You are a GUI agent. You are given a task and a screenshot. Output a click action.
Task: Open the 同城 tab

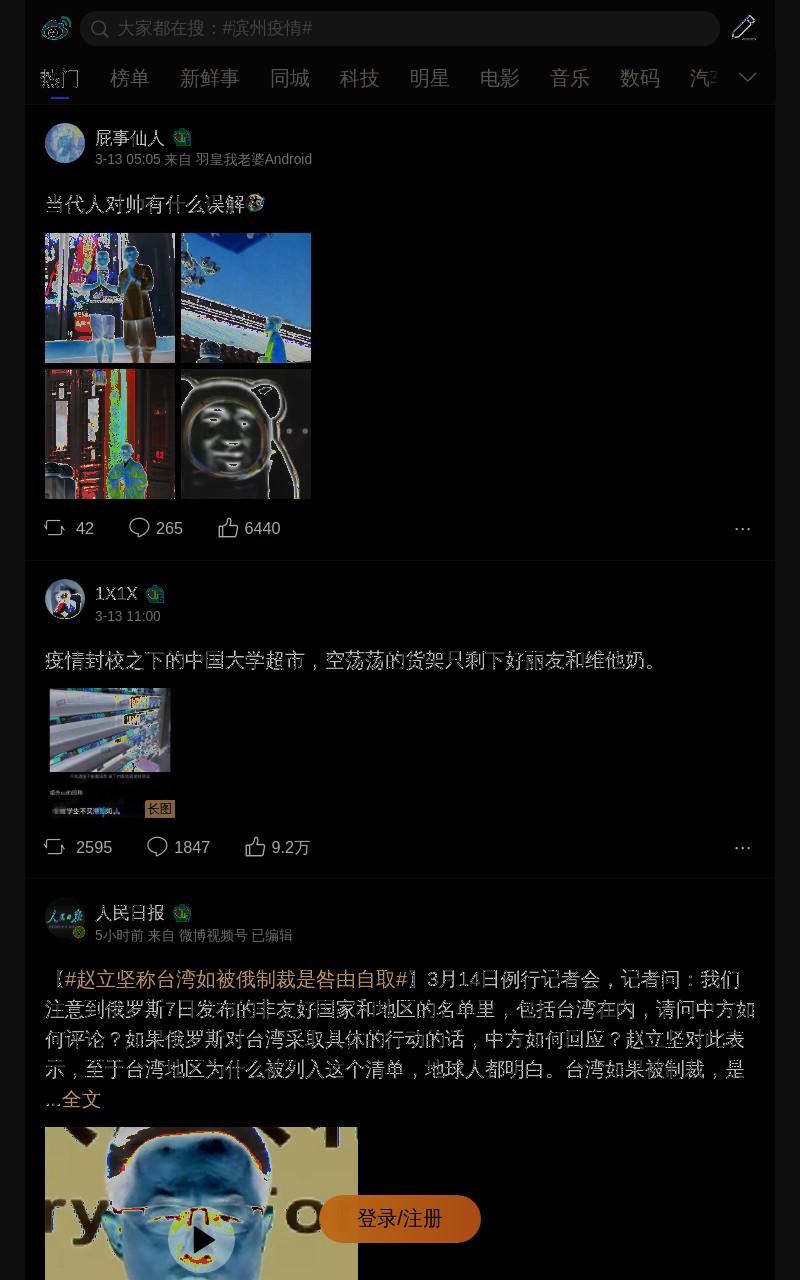click(289, 78)
